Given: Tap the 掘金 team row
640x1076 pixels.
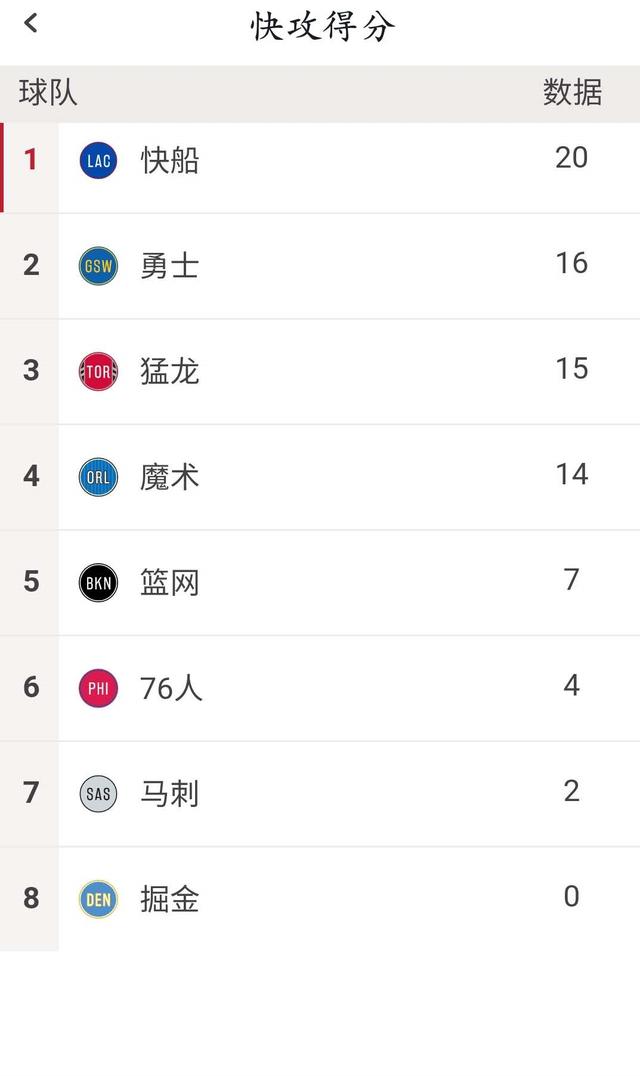Looking at the screenshot, I should coord(320,900).
